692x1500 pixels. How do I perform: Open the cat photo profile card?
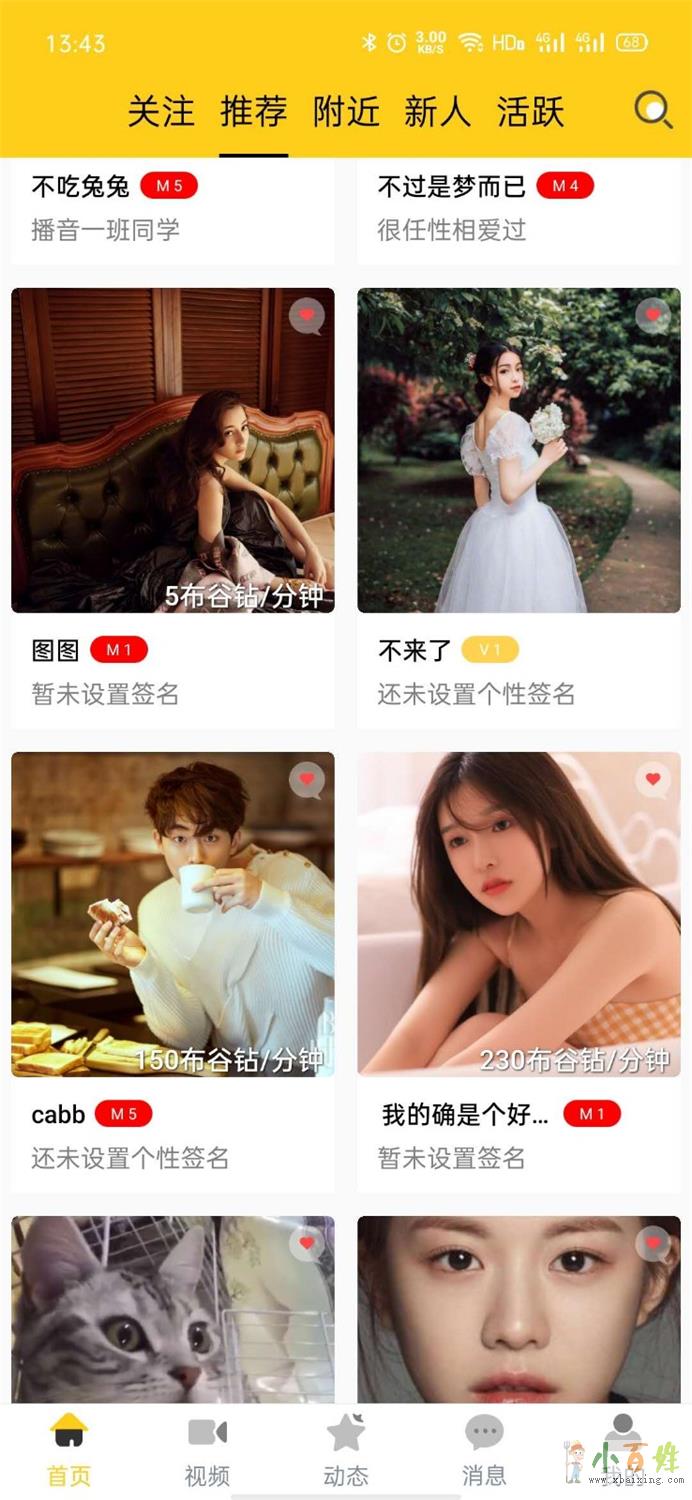[x=172, y=1308]
